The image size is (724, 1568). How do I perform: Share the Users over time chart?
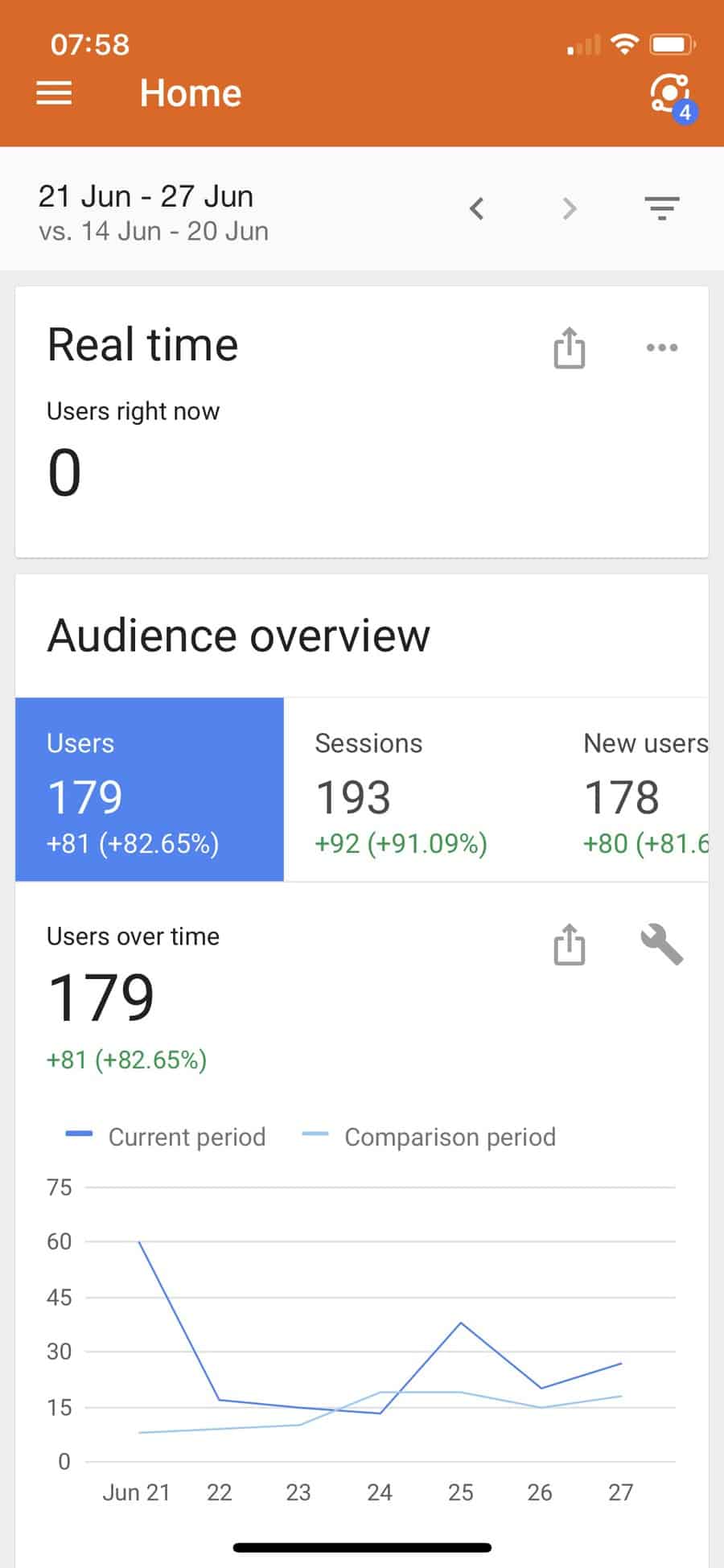pos(570,945)
